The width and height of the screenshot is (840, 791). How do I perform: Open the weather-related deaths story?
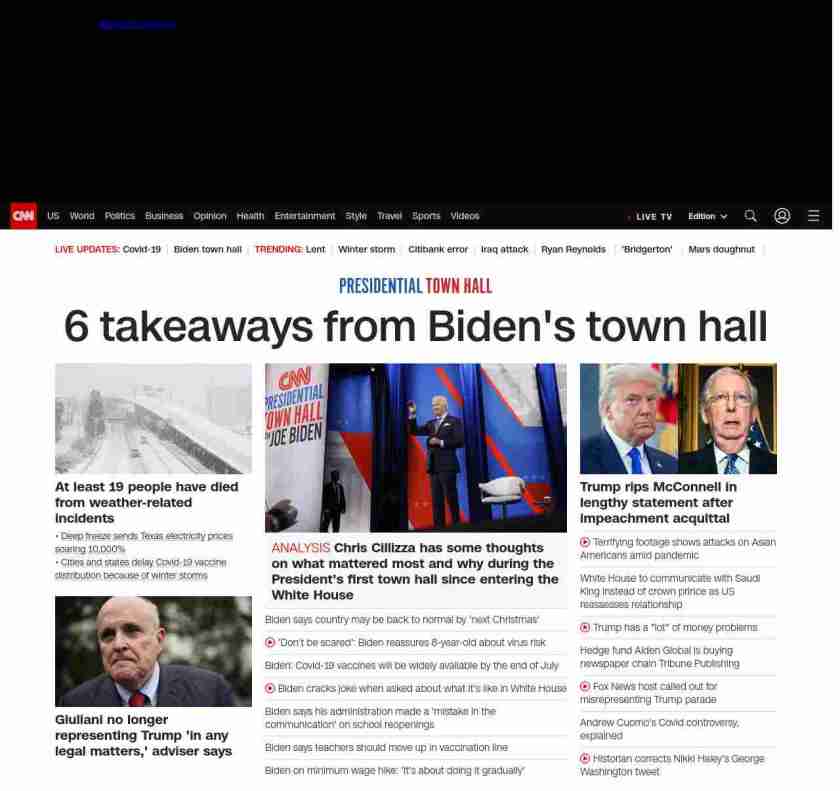(147, 502)
